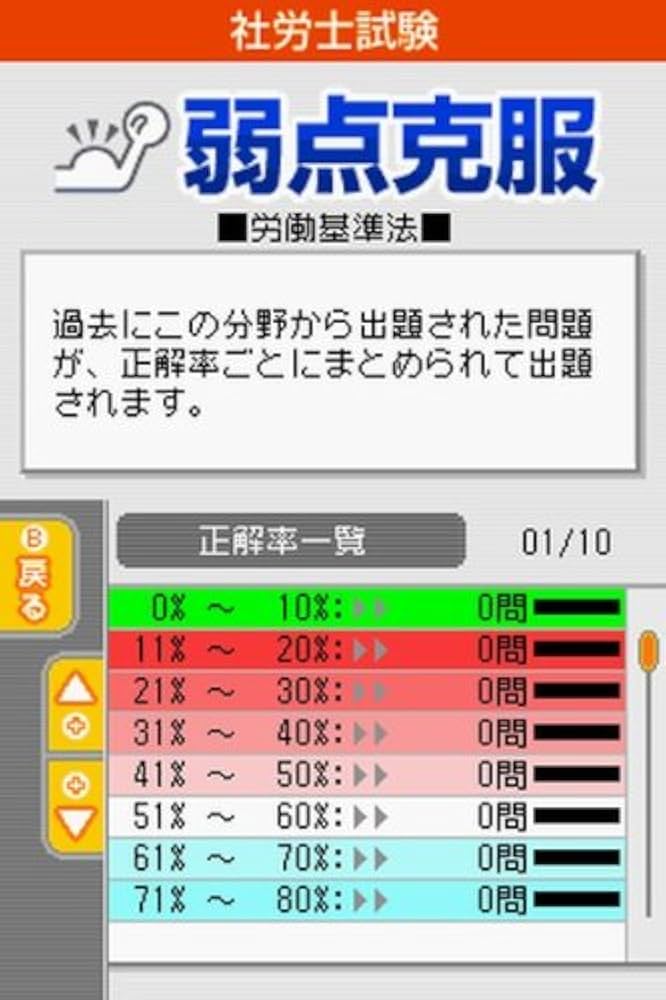Choose the 31% ～ 40% accuracy row
This screenshot has height=1000, width=666.
(x=366, y=733)
